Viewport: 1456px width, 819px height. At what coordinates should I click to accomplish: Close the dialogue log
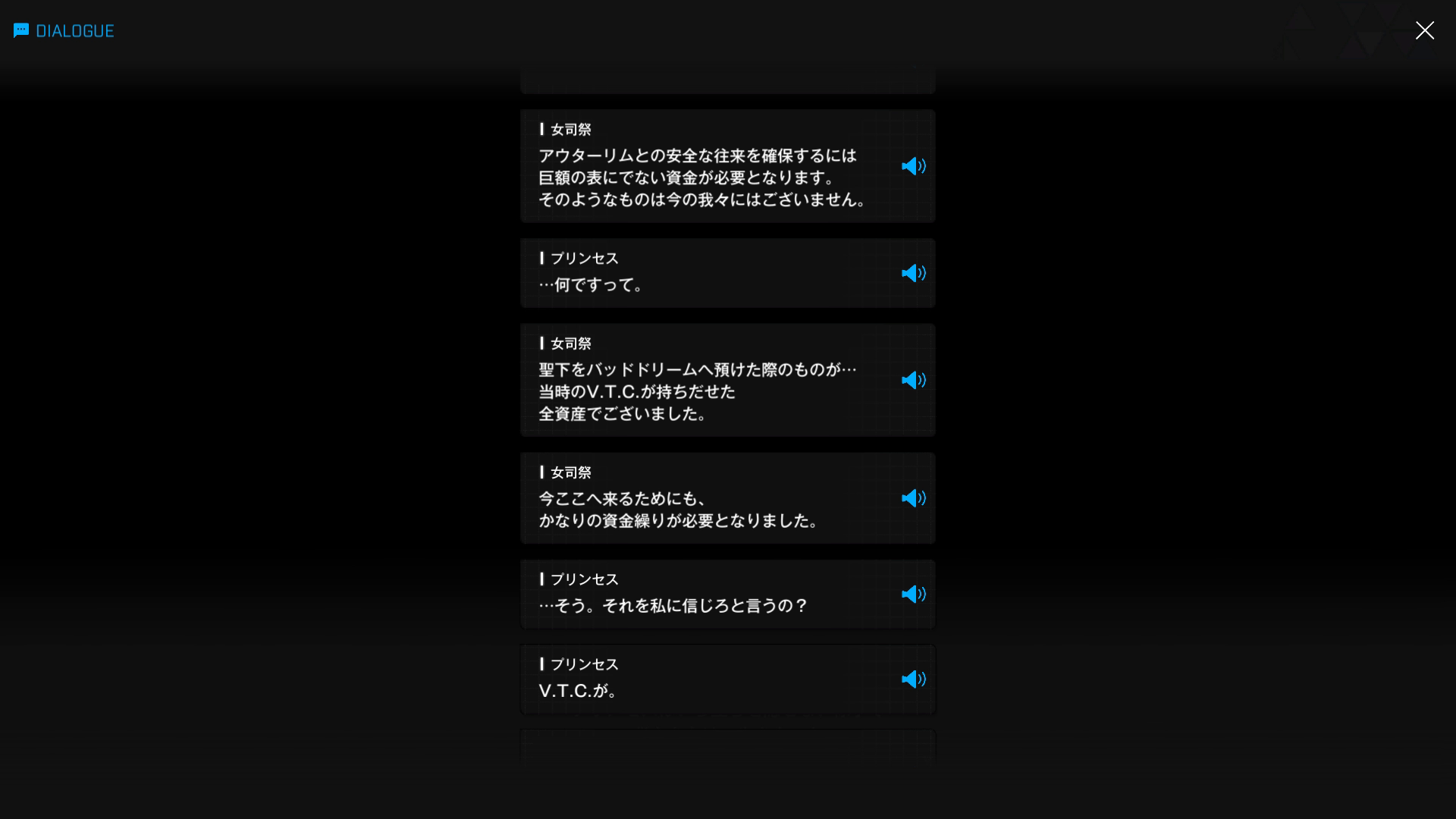[1424, 30]
